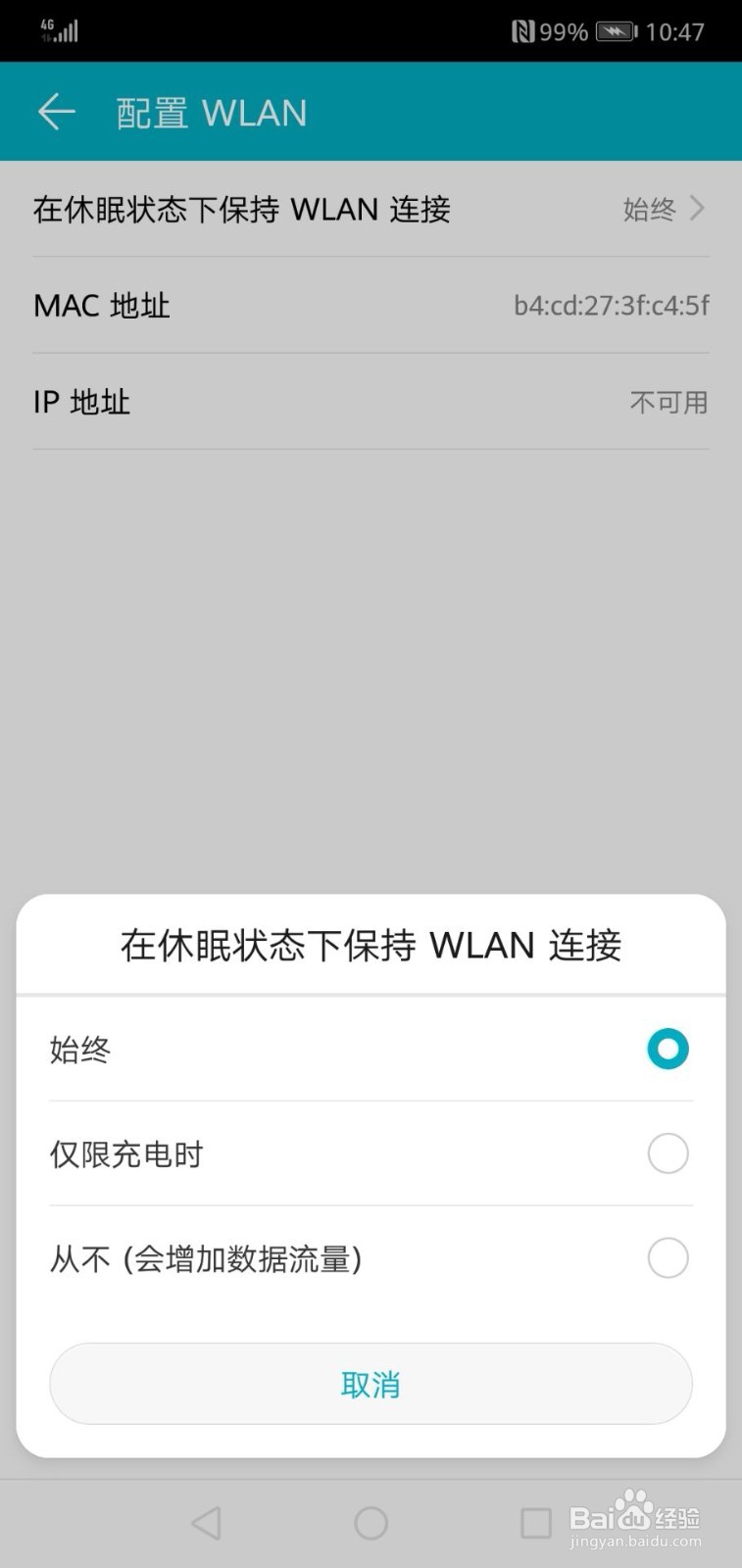Screen dimensions: 742x1568
Task: Expand 在休眠状态下保持 WLAN 连接 setting
Action: click(240, 209)
